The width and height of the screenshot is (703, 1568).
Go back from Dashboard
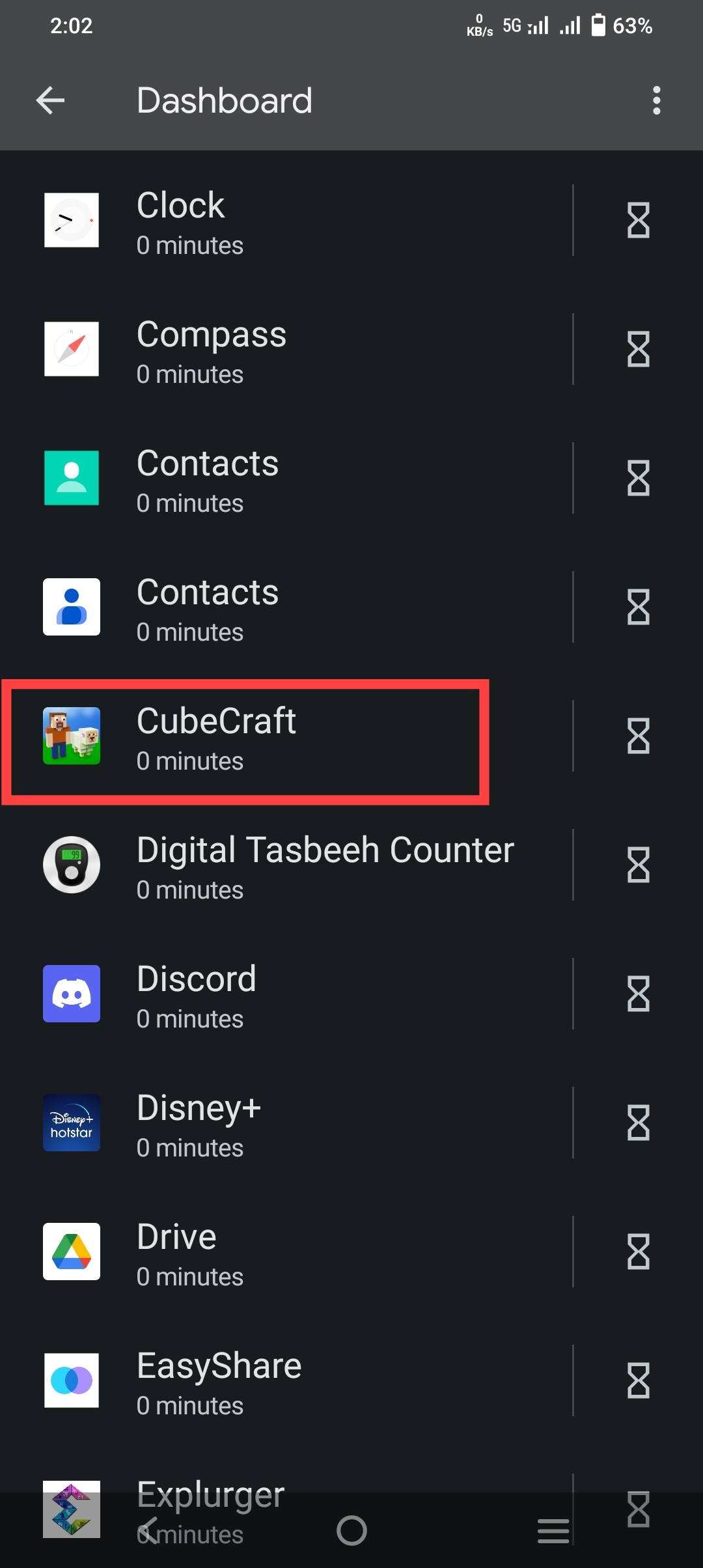(x=50, y=100)
